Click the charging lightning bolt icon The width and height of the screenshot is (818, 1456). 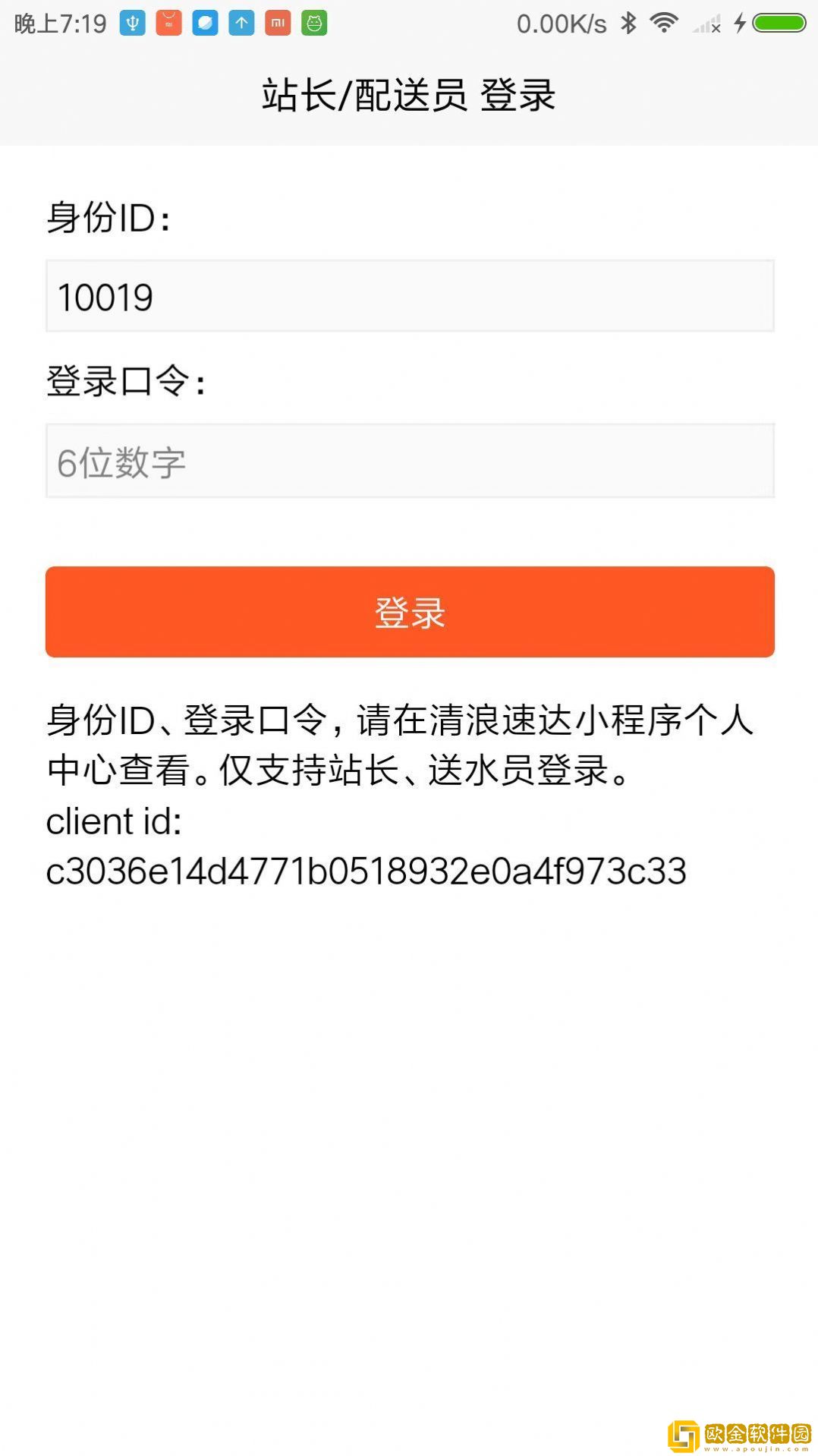pyautogui.click(x=740, y=23)
